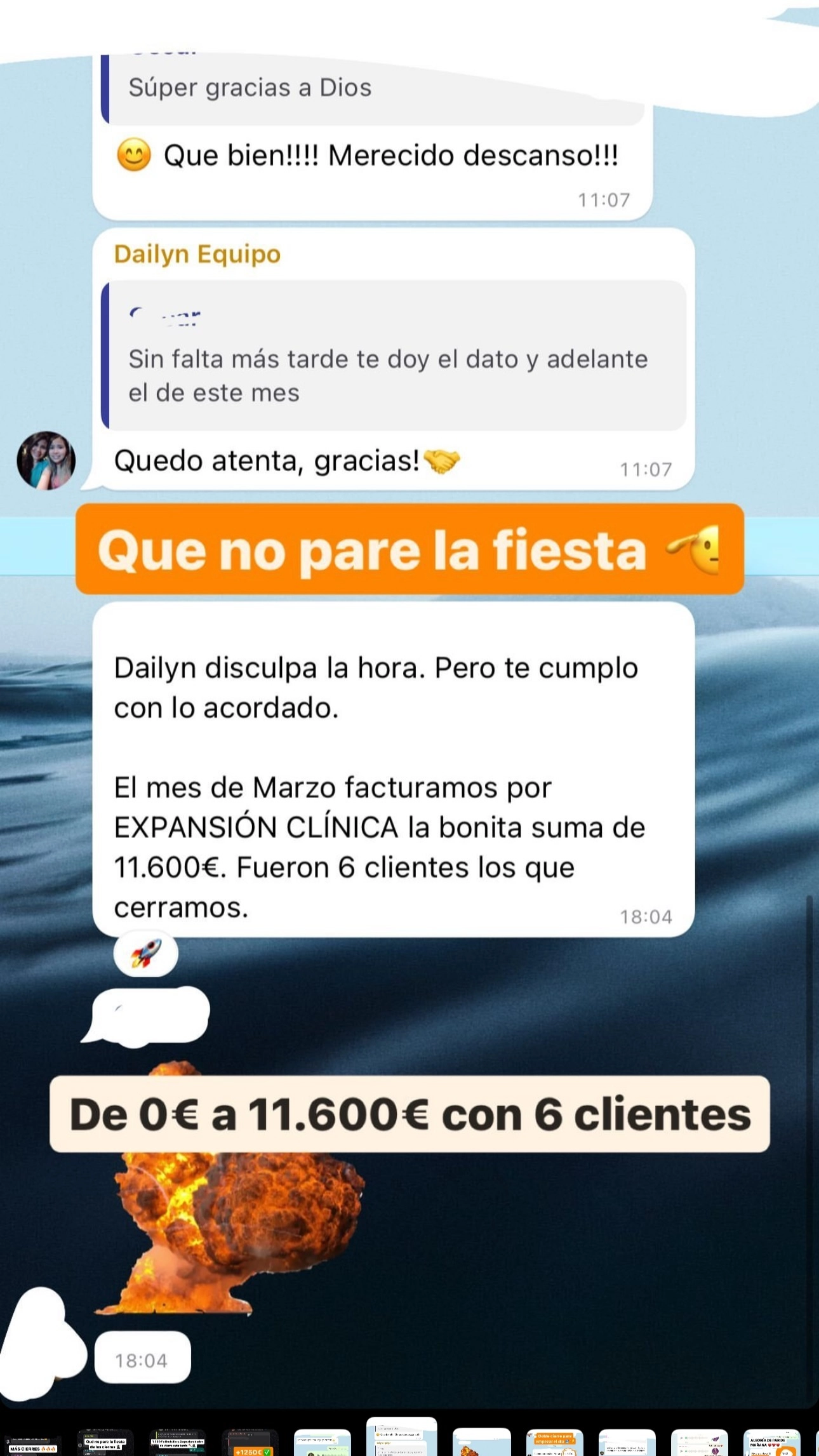Open the 'MÁS CIERRES' thumbnail in the filmstrip
Screen dimensions: 819x1456
click(34, 1443)
